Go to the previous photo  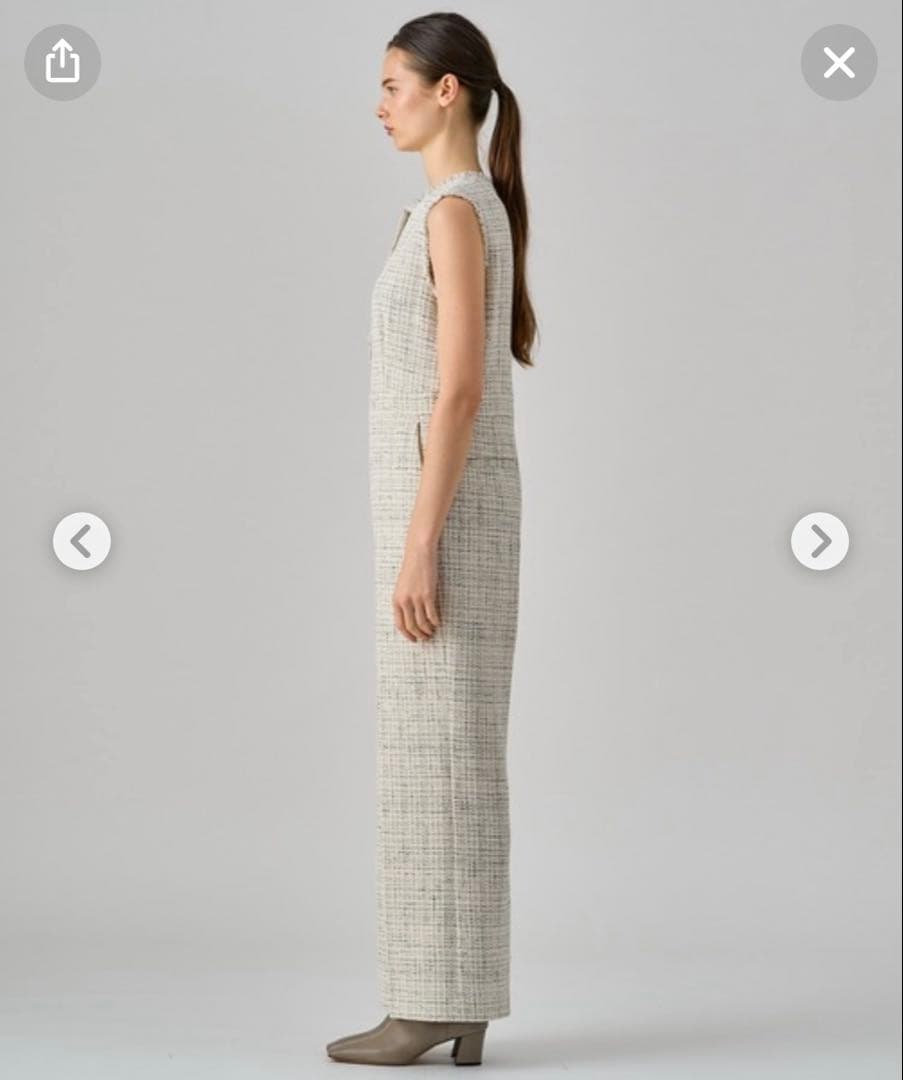(x=82, y=541)
